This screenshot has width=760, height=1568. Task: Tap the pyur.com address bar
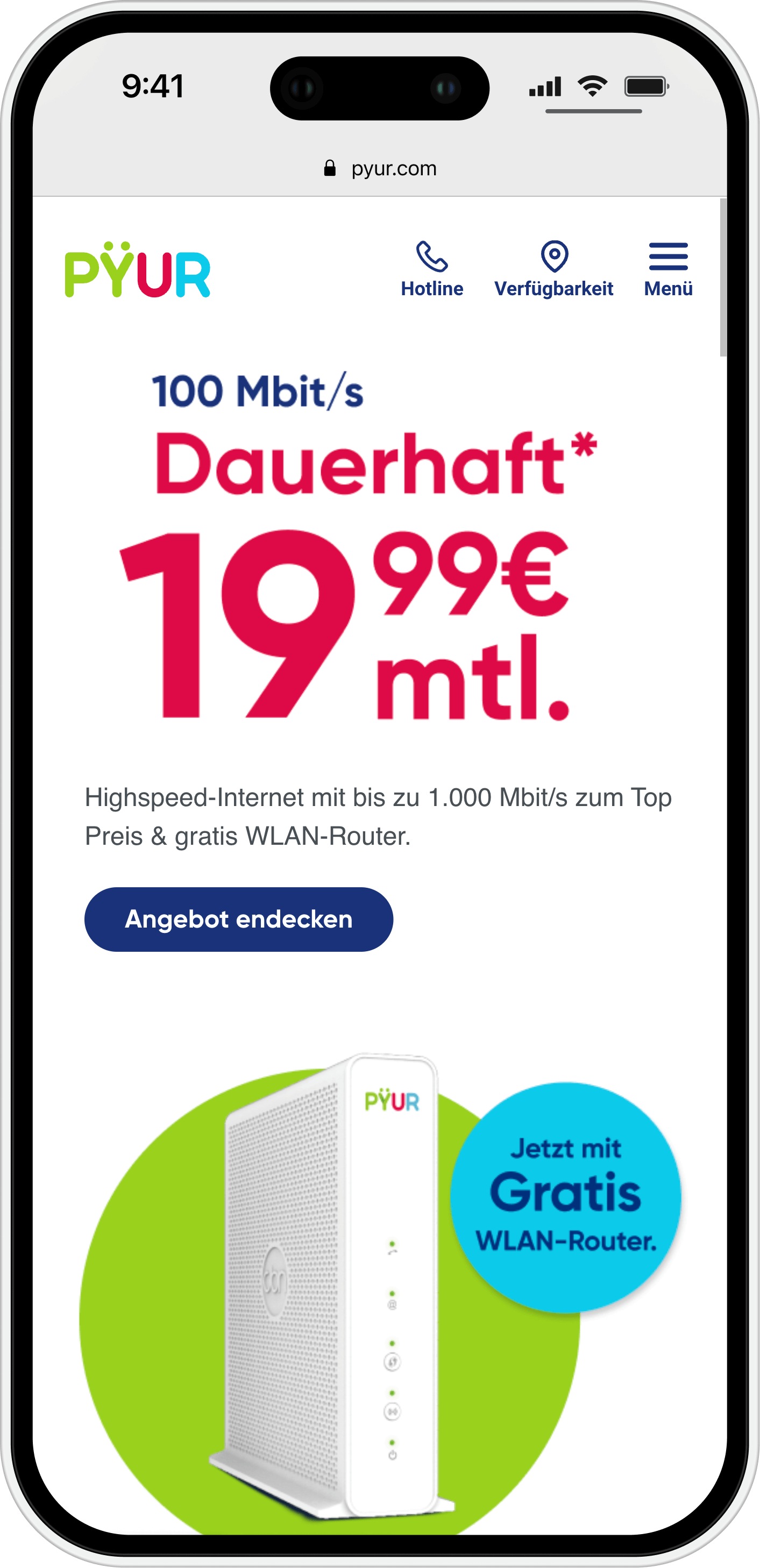380,169
